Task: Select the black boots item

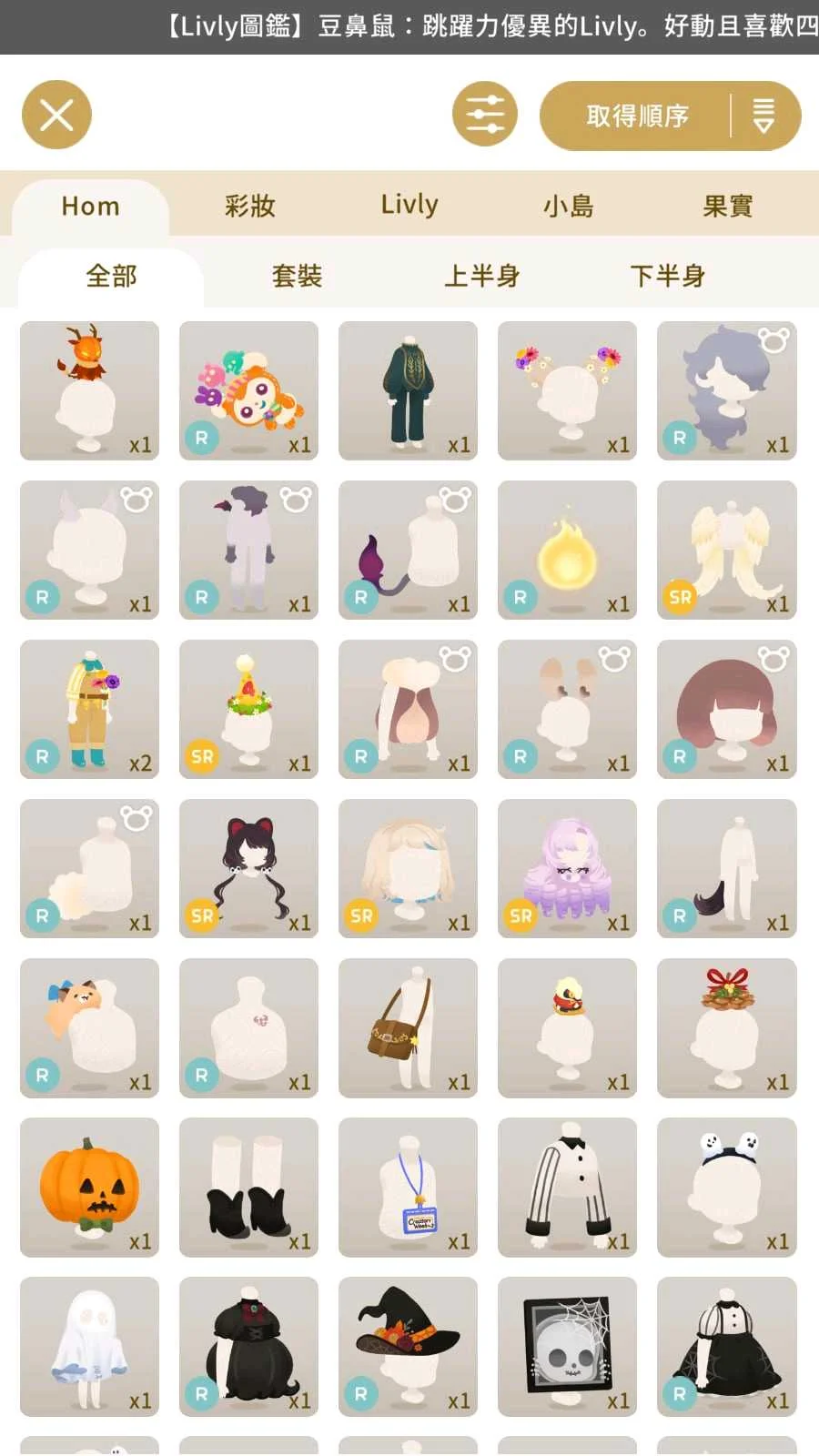Action: point(248,1187)
